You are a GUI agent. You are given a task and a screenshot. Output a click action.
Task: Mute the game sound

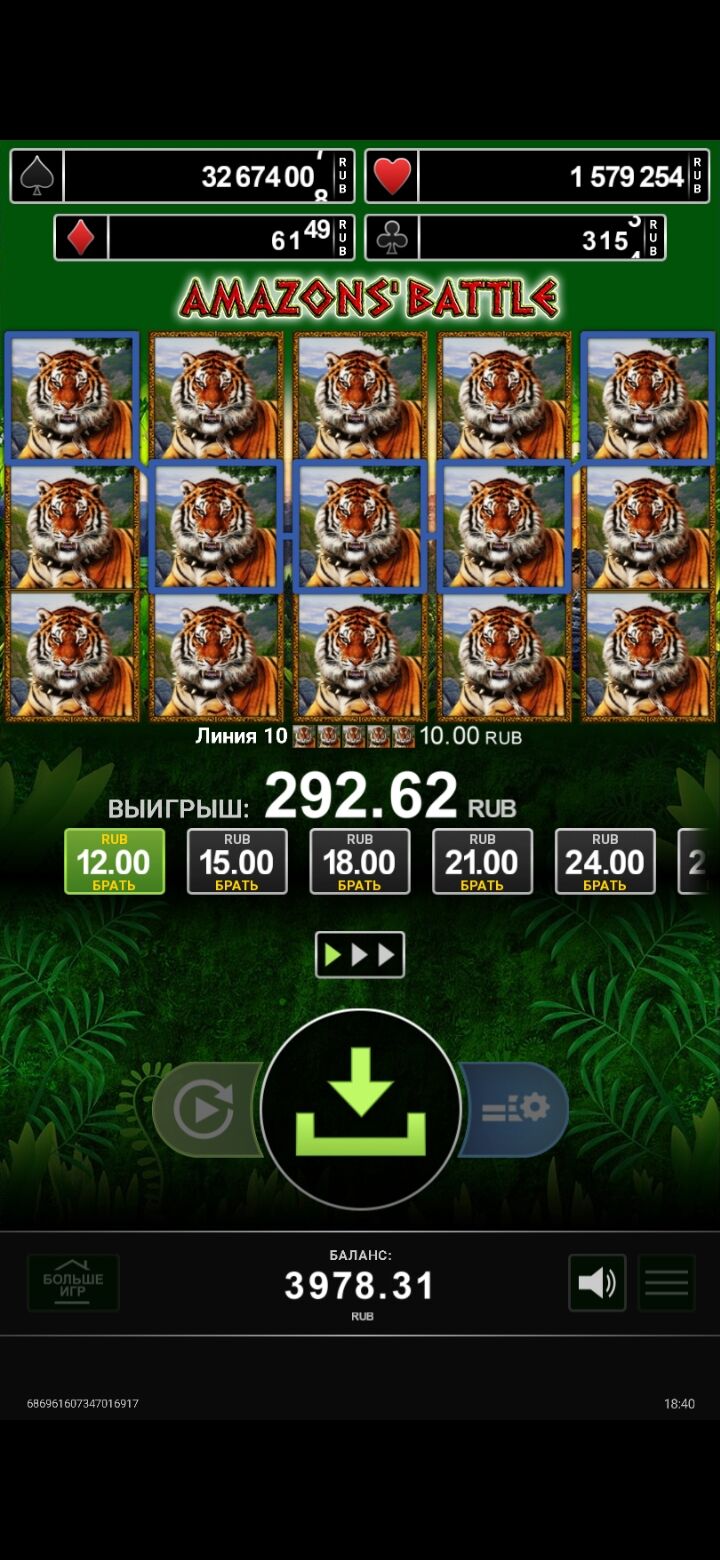(x=597, y=1283)
